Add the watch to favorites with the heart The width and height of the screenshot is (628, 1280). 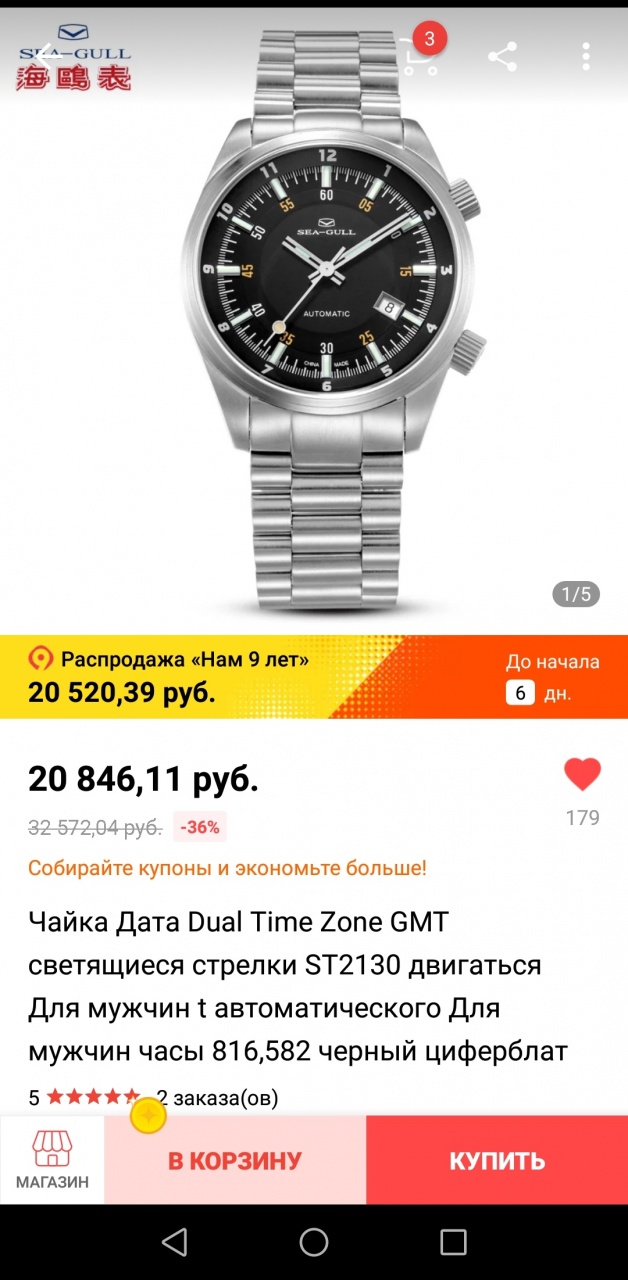click(x=582, y=774)
